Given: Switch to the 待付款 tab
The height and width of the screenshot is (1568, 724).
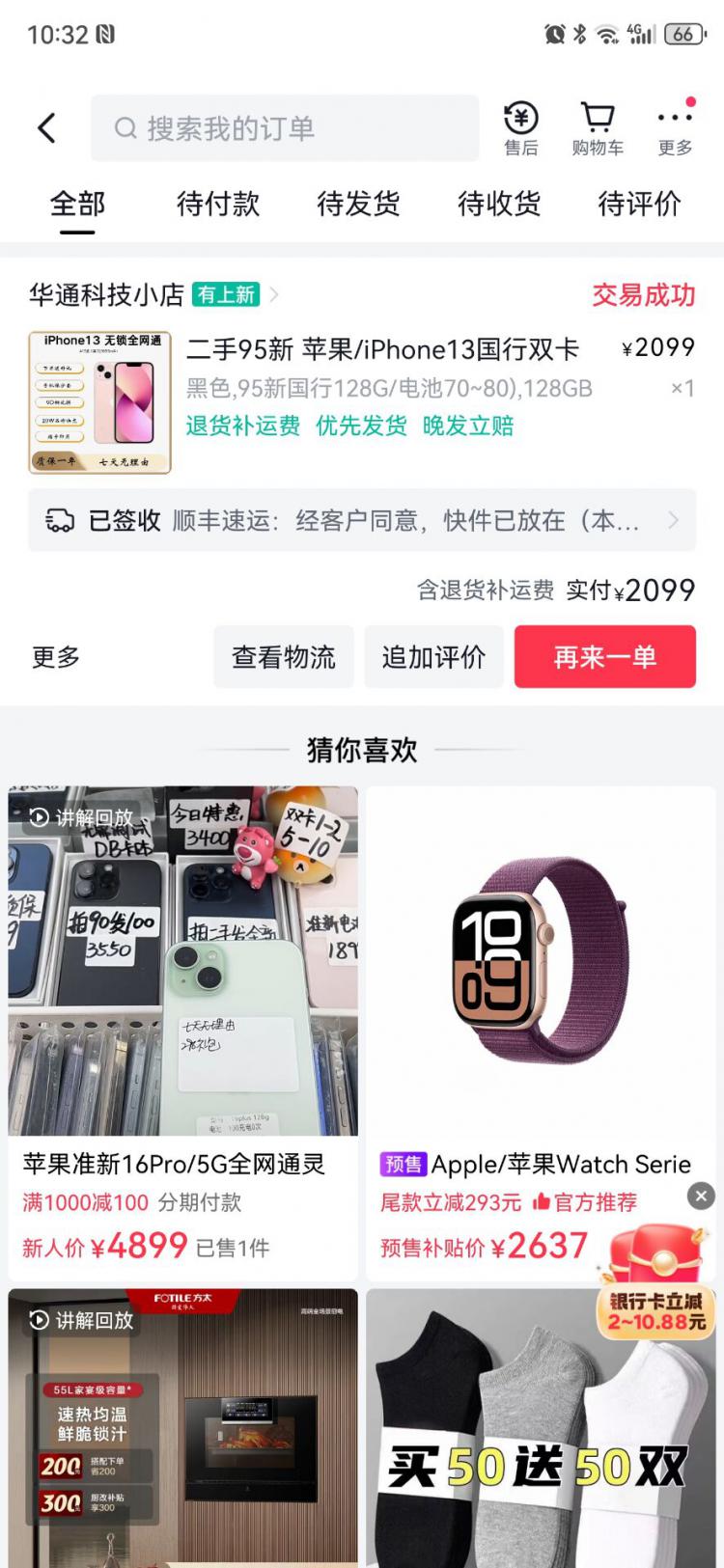Looking at the screenshot, I should point(218,204).
